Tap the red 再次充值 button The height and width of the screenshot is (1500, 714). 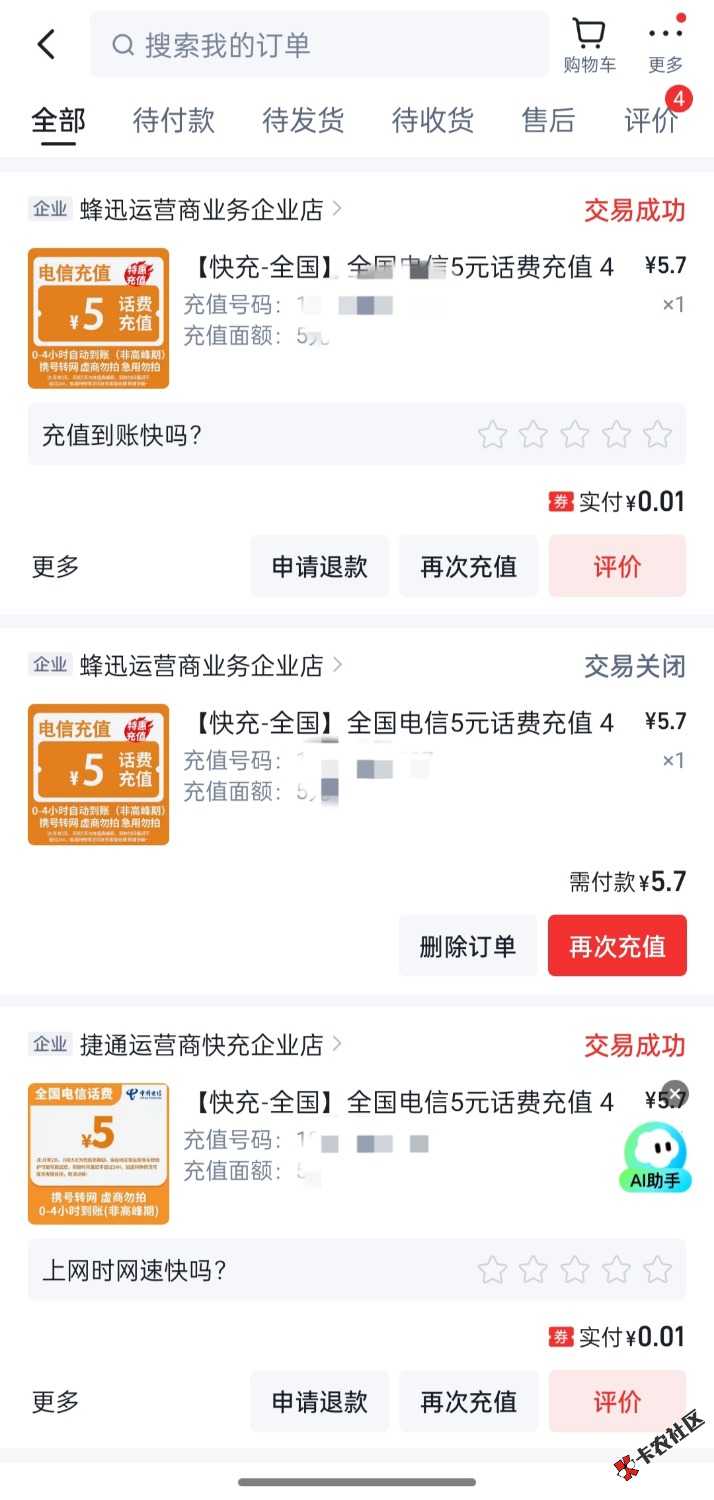coord(617,946)
